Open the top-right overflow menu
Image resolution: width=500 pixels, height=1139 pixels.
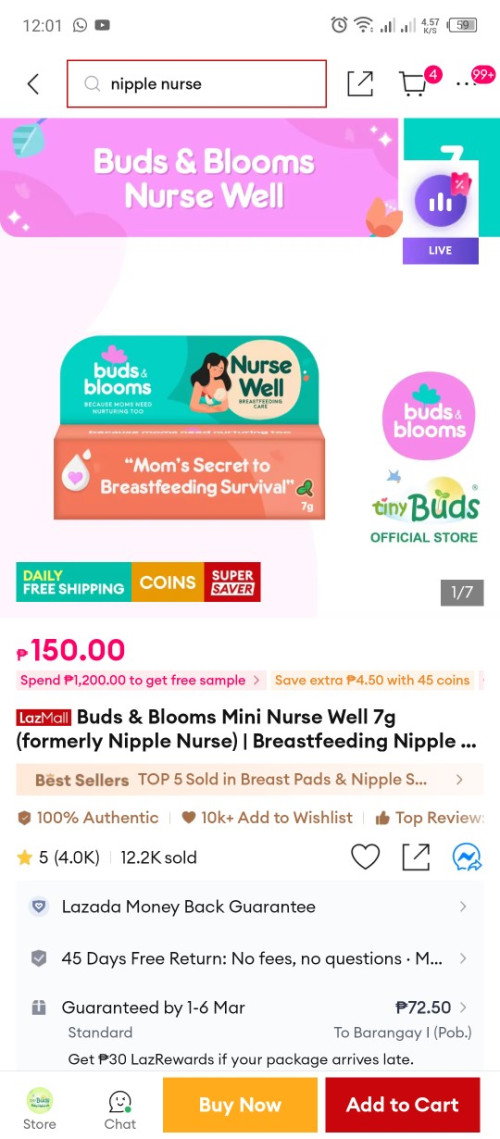467,84
